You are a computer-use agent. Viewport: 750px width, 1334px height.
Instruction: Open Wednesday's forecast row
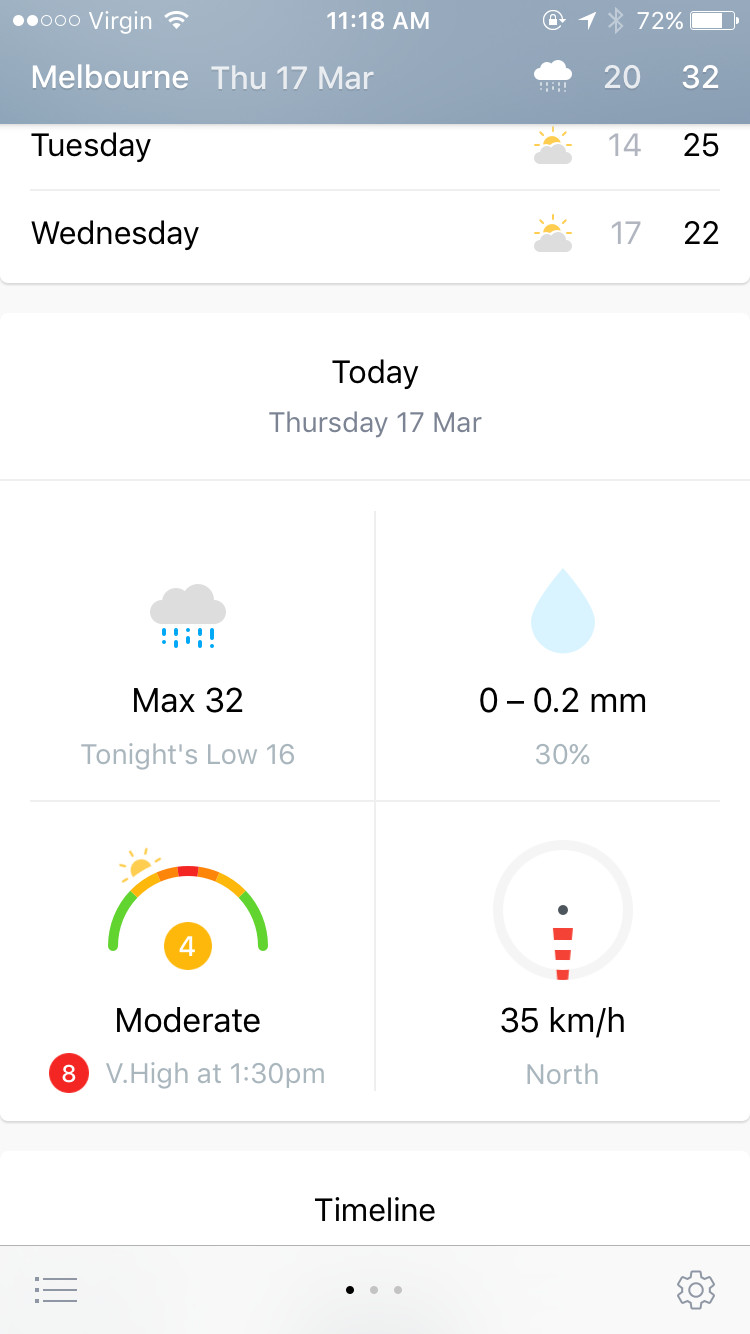pyautogui.click(x=375, y=234)
